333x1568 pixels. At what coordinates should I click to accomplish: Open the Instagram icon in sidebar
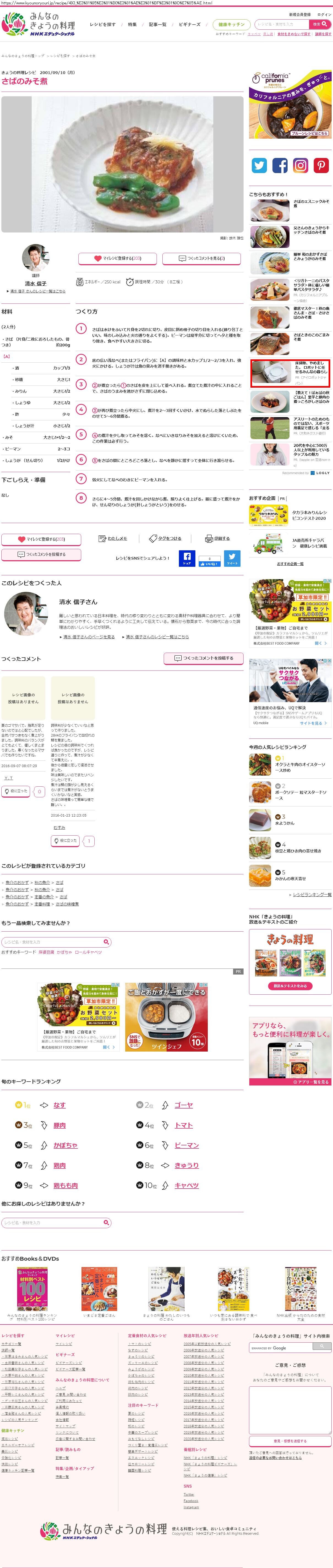[301, 165]
